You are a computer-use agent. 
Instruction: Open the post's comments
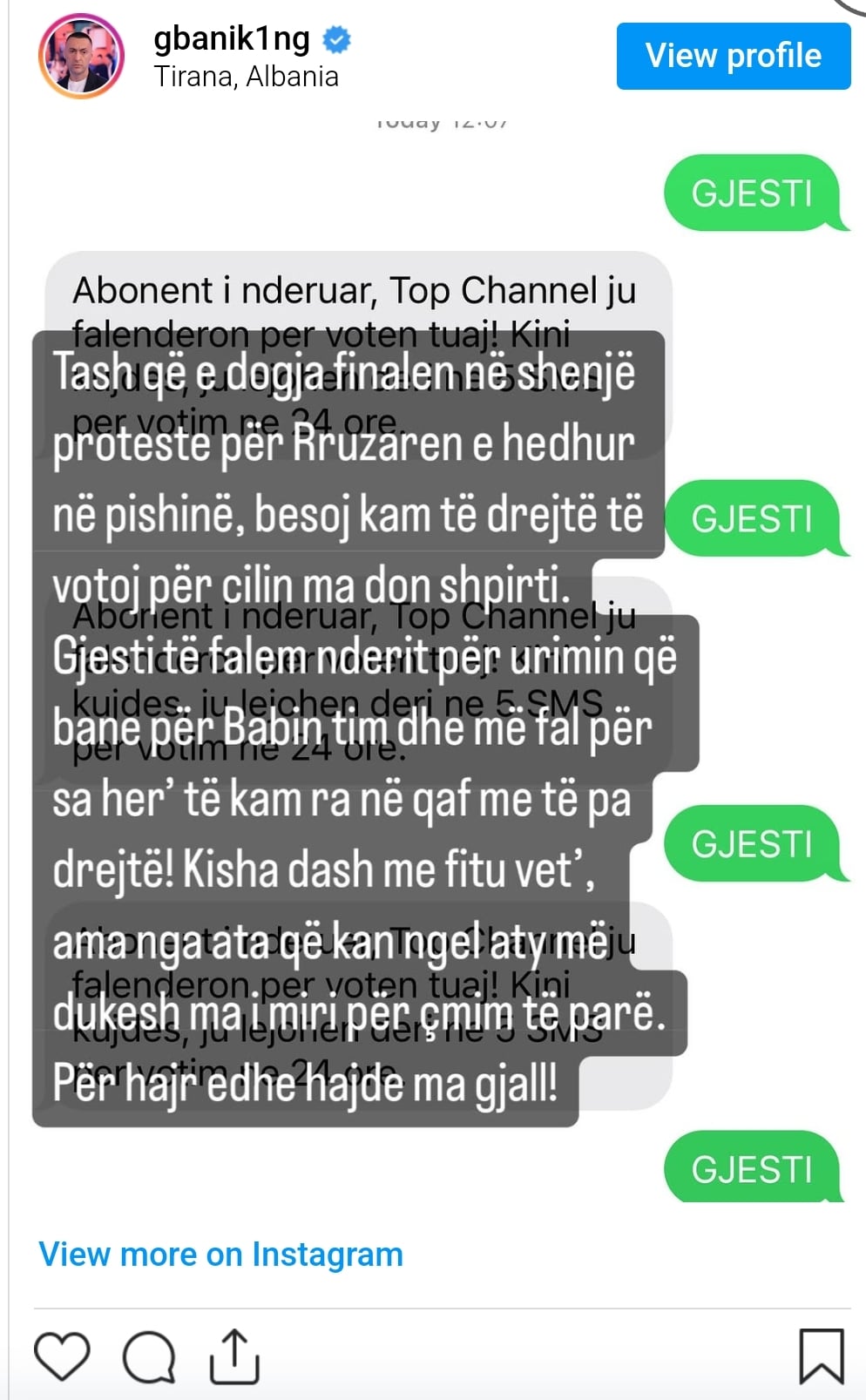click(149, 1356)
